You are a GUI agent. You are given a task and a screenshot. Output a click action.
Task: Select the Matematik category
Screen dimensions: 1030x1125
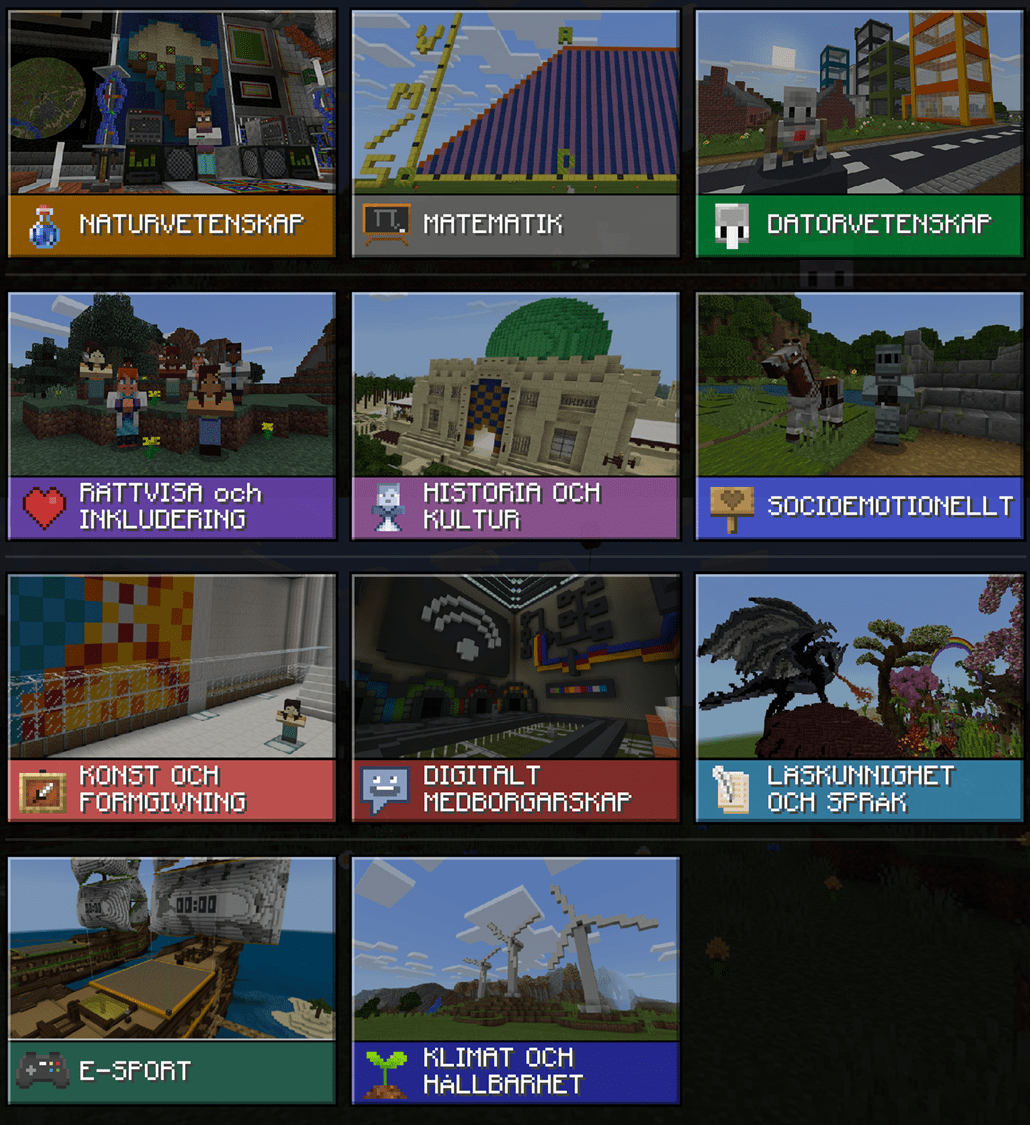(x=516, y=133)
